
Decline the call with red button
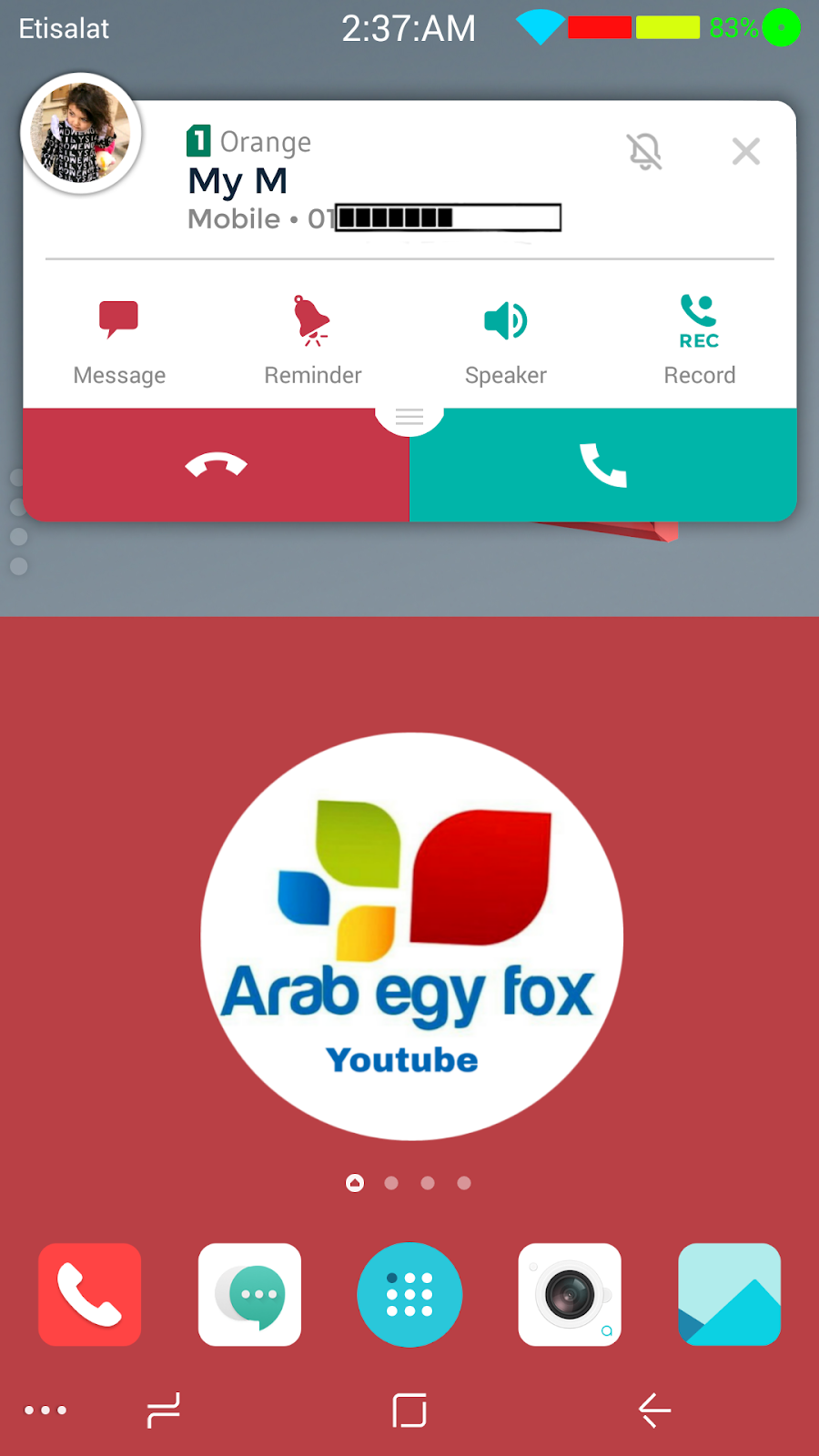pyautogui.click(x=216, y=465)
